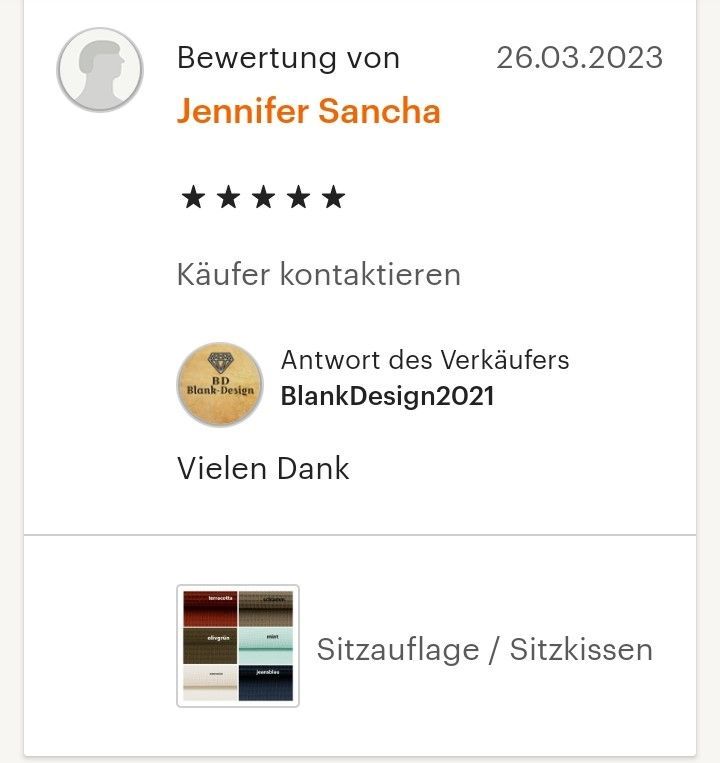Open Jennifer Sancha's profile link

(x=308, y=110)
